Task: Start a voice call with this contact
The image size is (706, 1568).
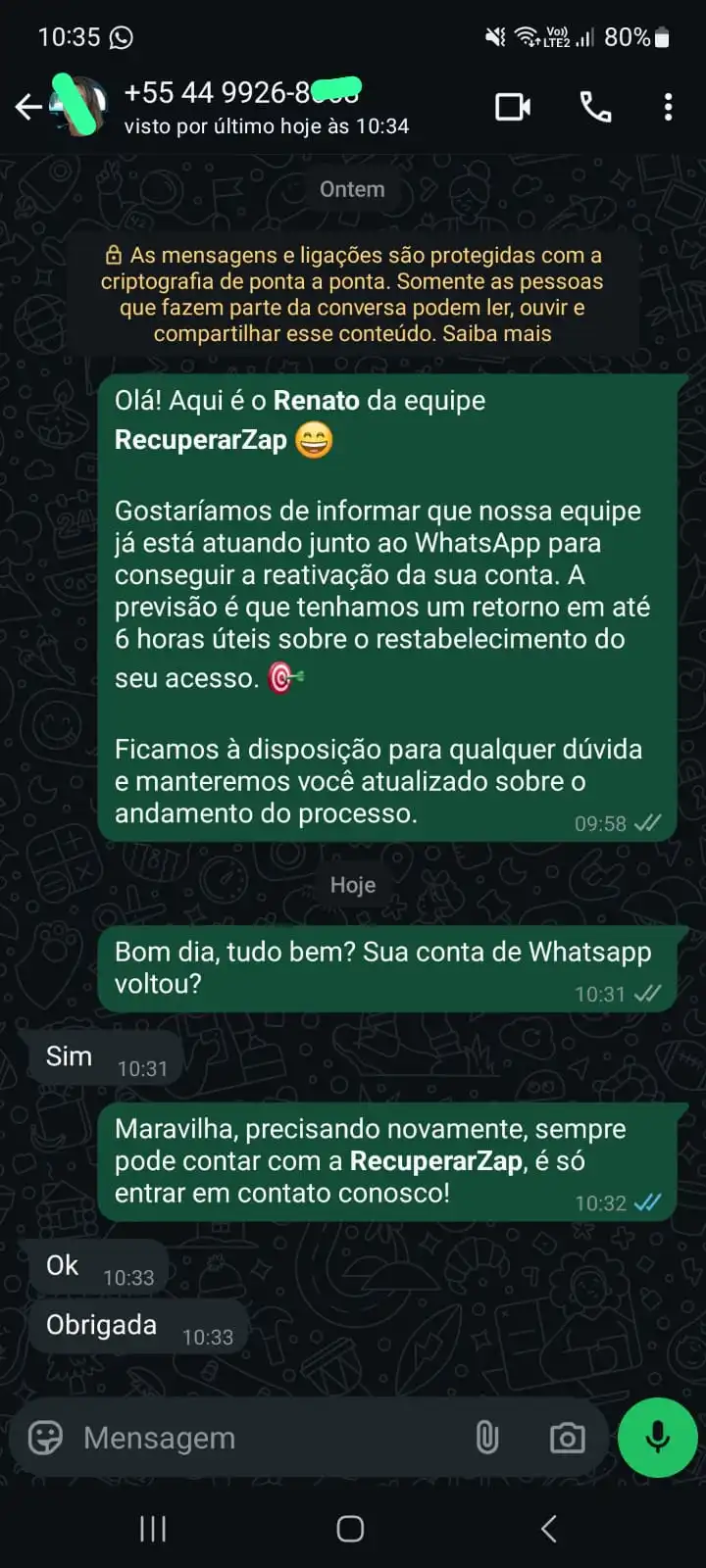Action: (x=595, y=107)
